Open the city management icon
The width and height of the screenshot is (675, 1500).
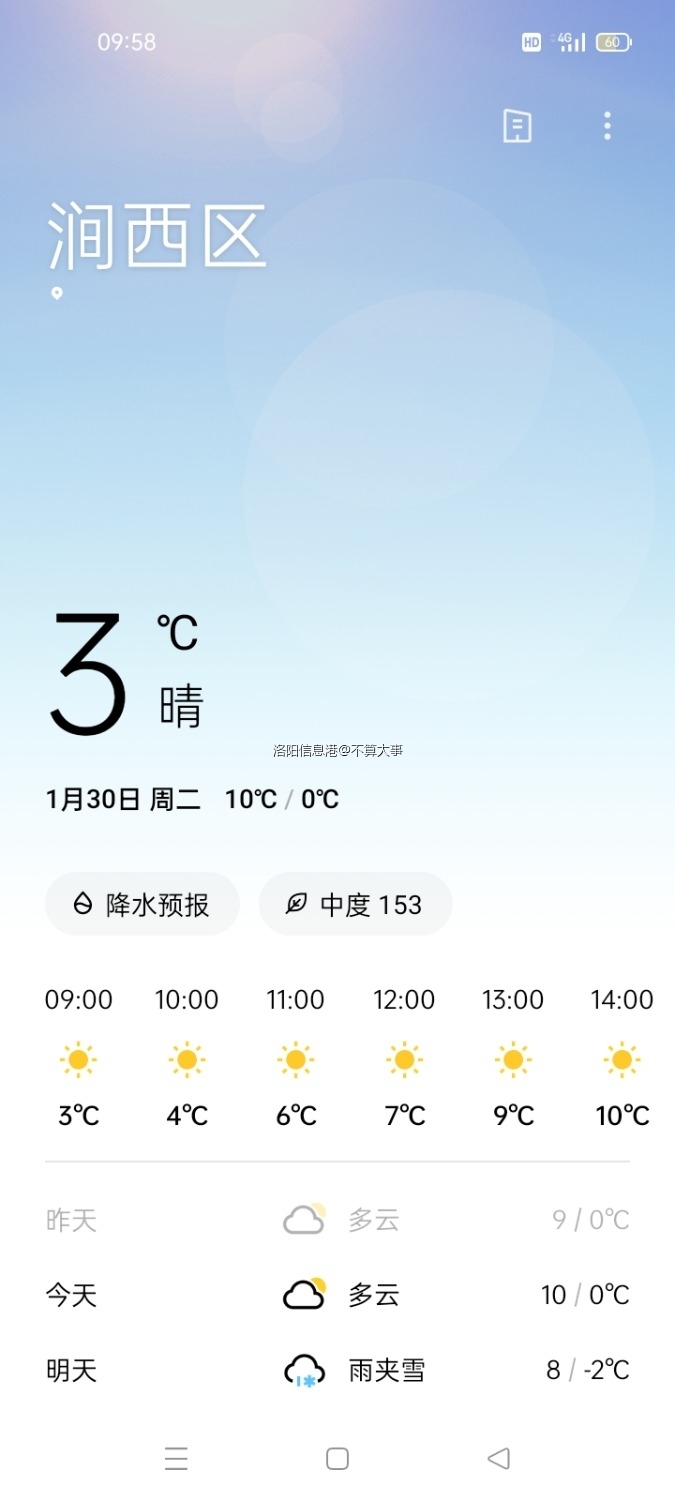[516, 126]
